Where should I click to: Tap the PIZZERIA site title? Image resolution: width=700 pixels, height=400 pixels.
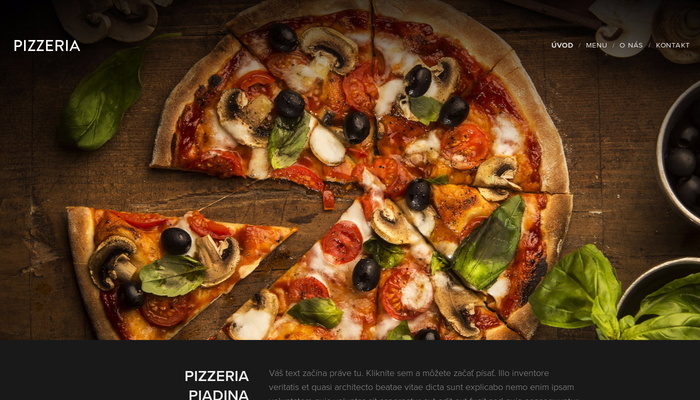tap(47, 45)
